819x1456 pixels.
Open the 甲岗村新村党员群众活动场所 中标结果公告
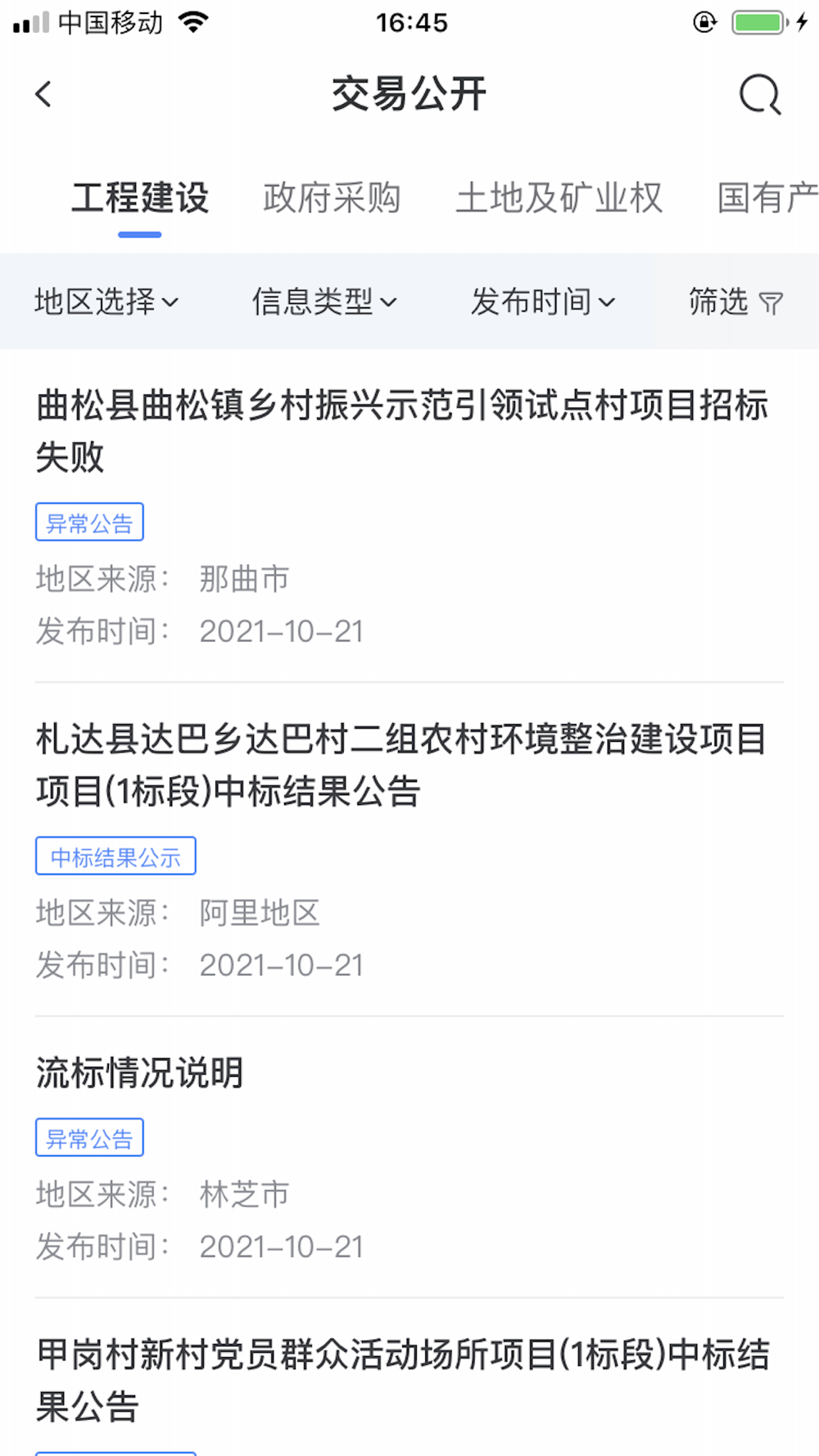[402, 1381]
